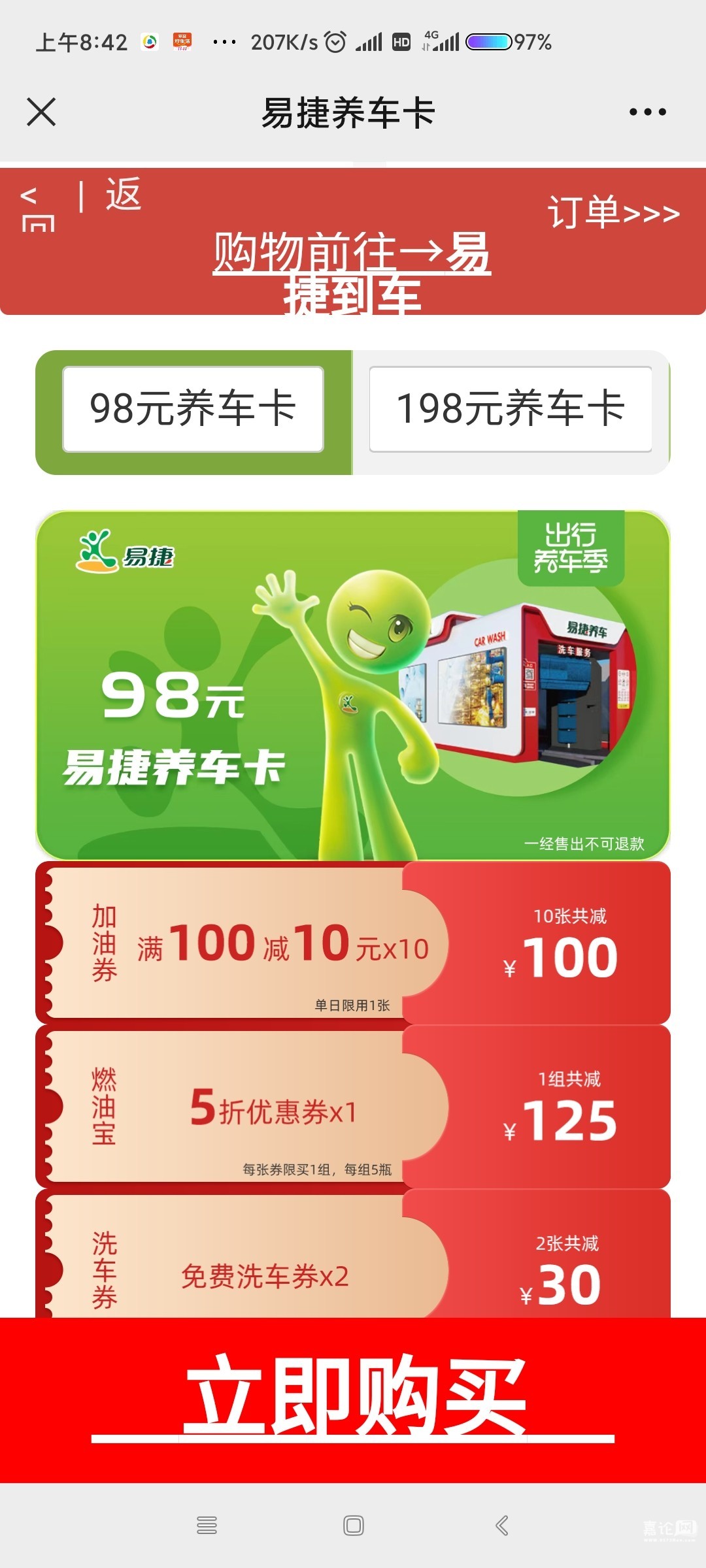Tap the system back arrow

501,1525
